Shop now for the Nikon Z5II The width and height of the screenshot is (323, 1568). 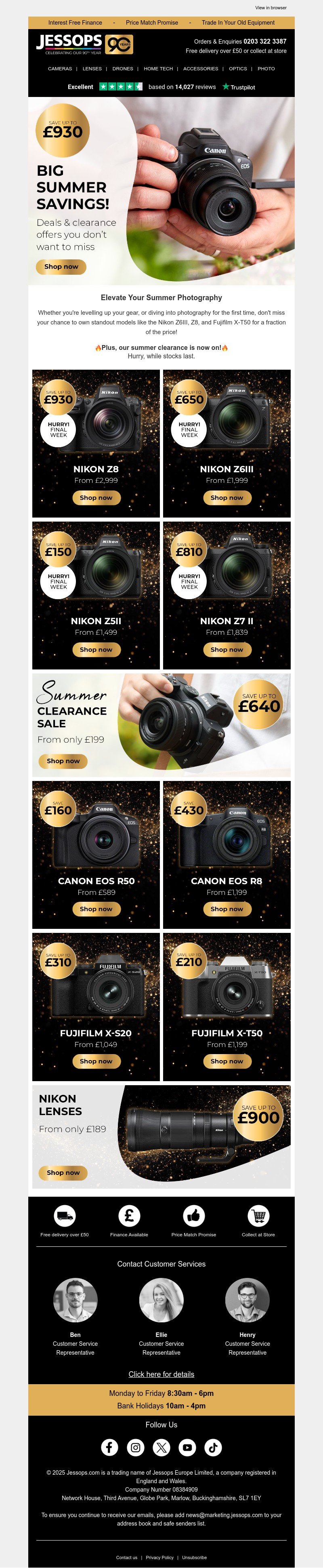96,650
